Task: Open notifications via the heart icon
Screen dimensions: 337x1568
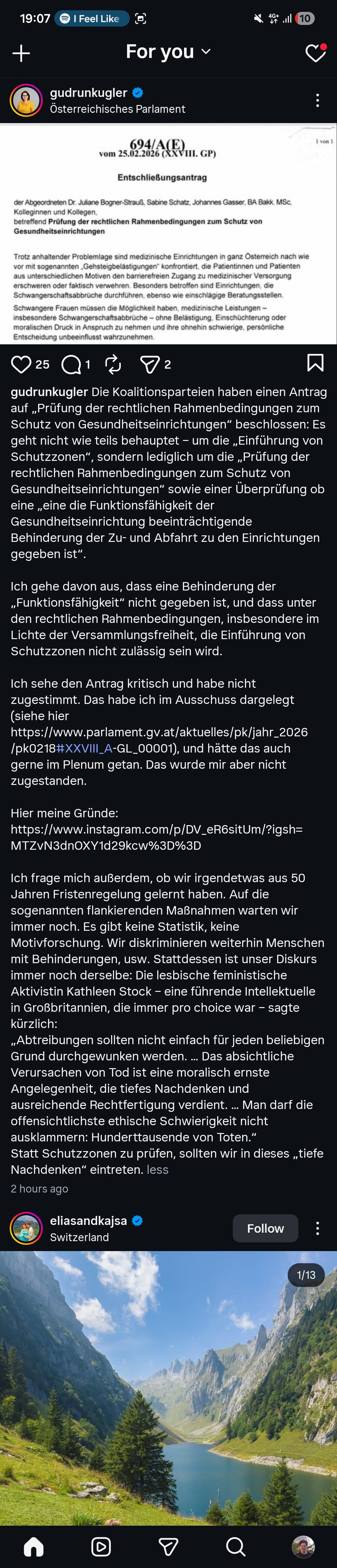Action: tap(315, 53)
